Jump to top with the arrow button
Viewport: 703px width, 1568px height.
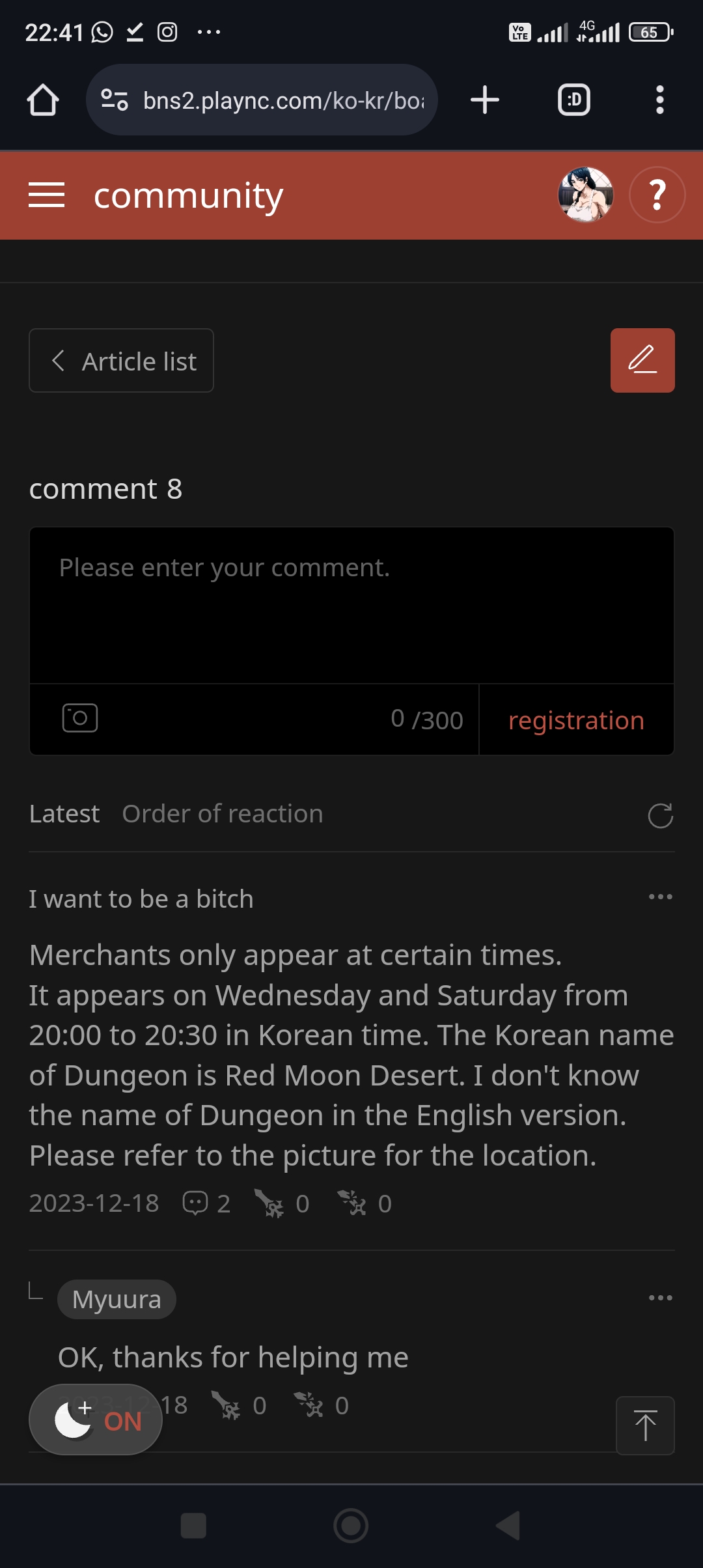click(x=645, y=1425)
